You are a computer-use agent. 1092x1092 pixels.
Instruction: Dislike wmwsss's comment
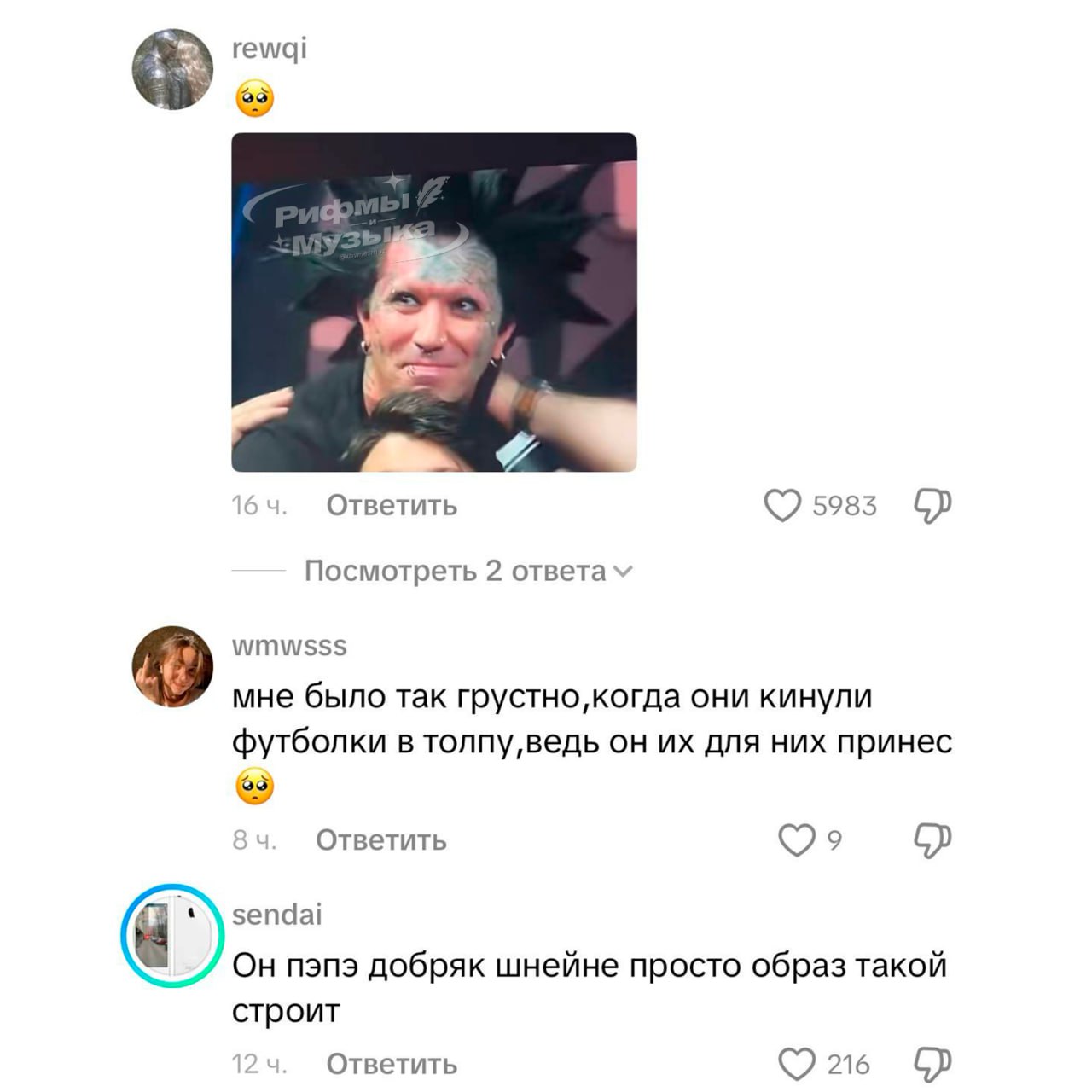[932, 840]
